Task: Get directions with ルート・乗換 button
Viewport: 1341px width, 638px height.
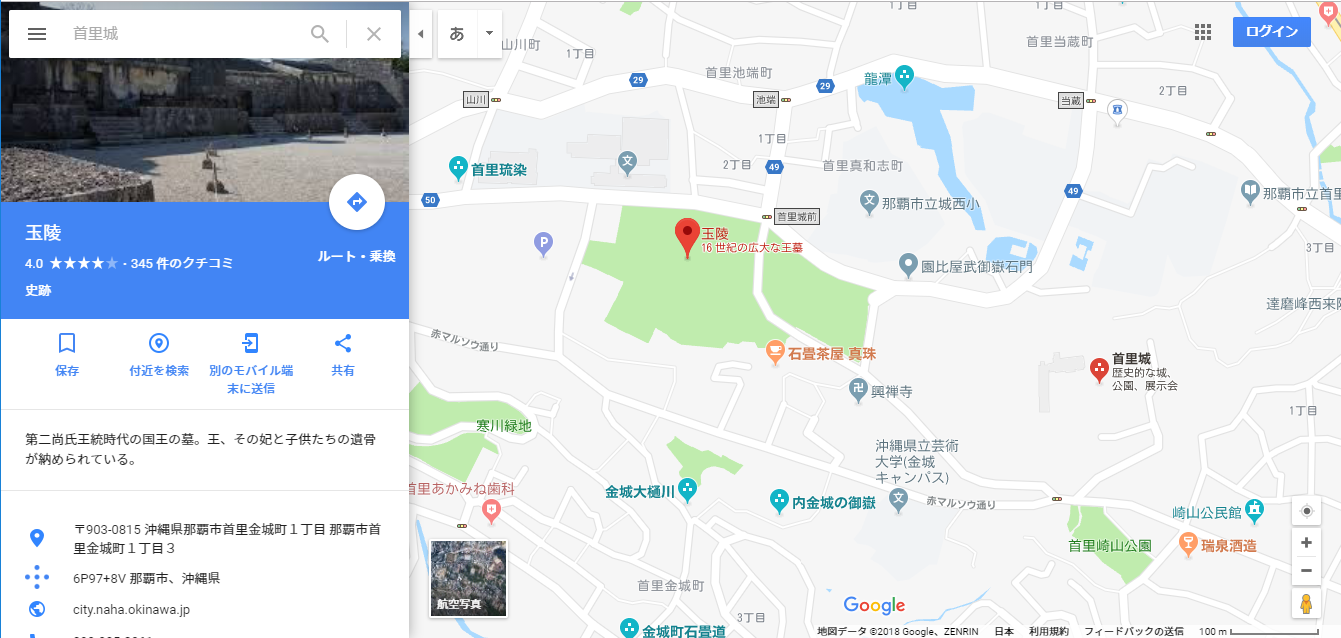Action: pos(357,203)
